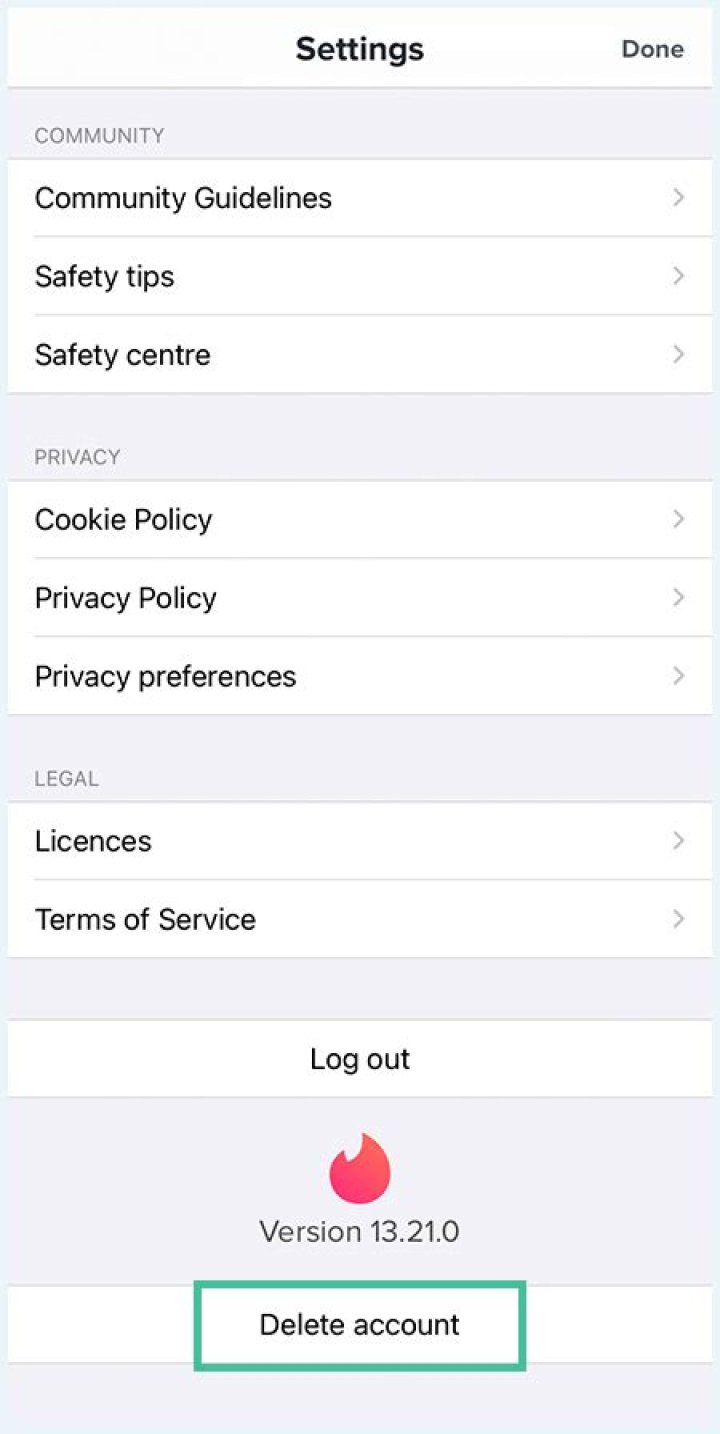The height and width of the screenshot is (1434, 720).
Task: Tap Done to close Settings
Action: tap(652, 49)
